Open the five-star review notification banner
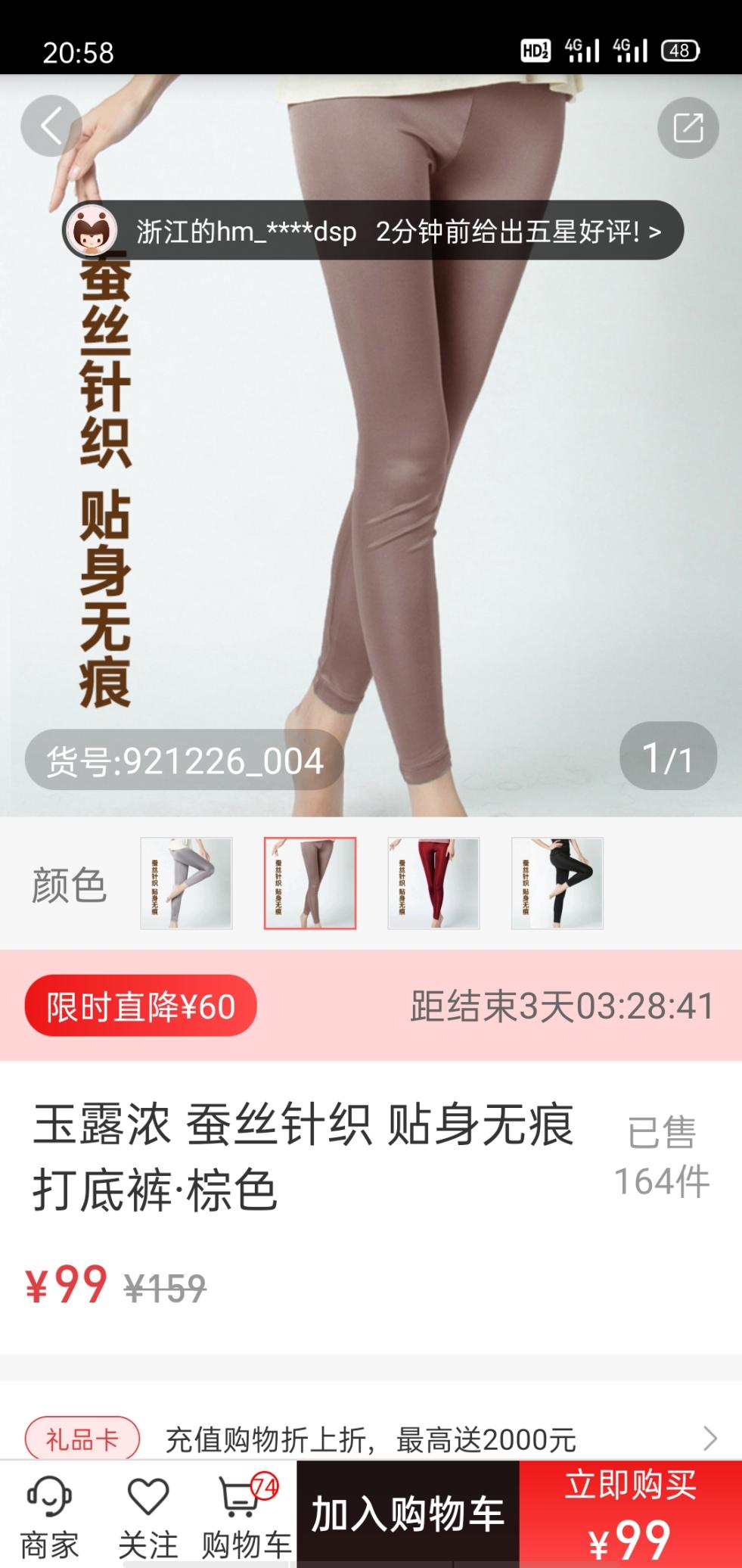Image resolution: width=742 pixels, height=1568 pixels. pyautogui.click(x=373, y=231)
